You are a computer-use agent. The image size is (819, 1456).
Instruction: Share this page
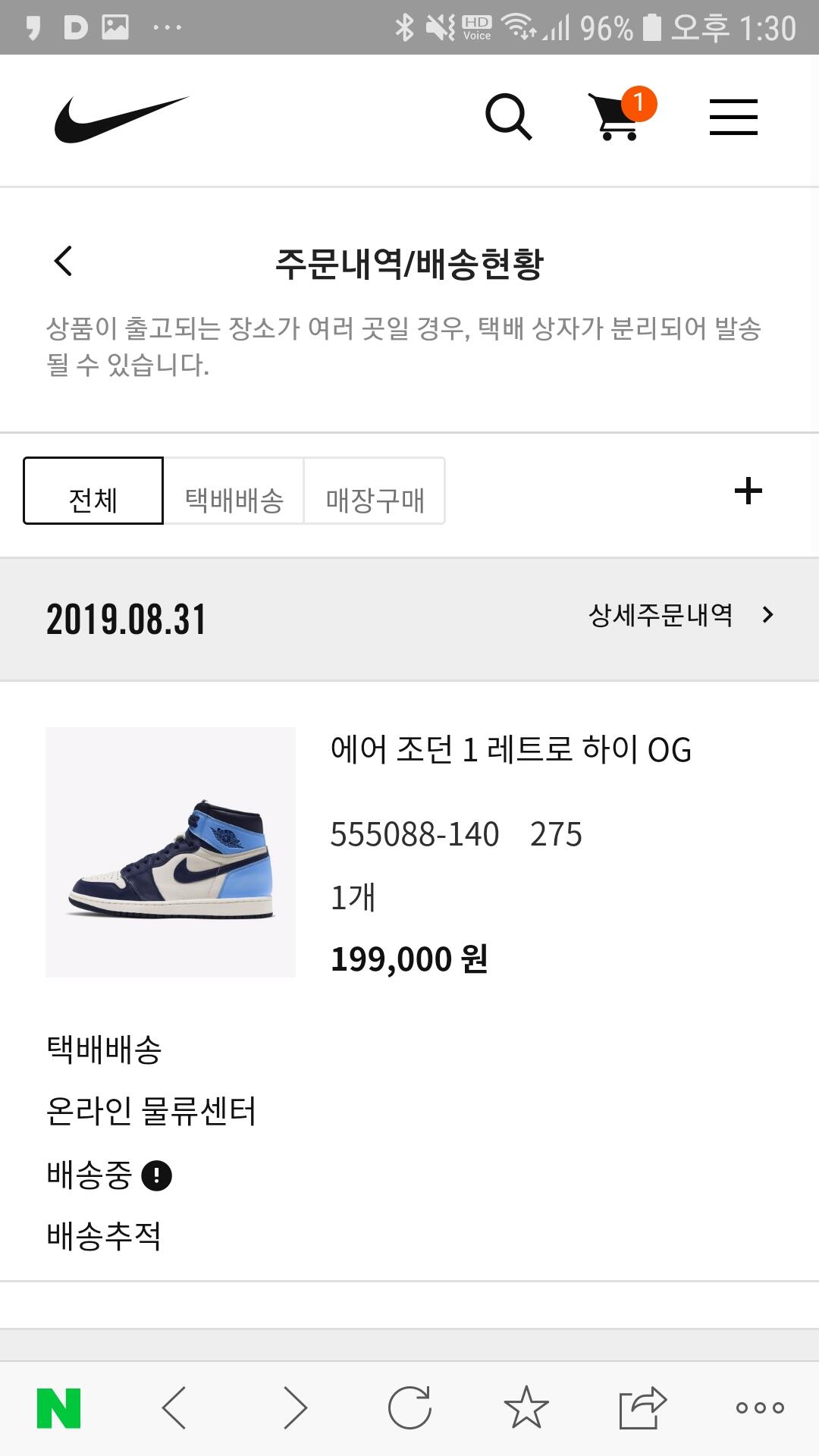point(642,1407)
